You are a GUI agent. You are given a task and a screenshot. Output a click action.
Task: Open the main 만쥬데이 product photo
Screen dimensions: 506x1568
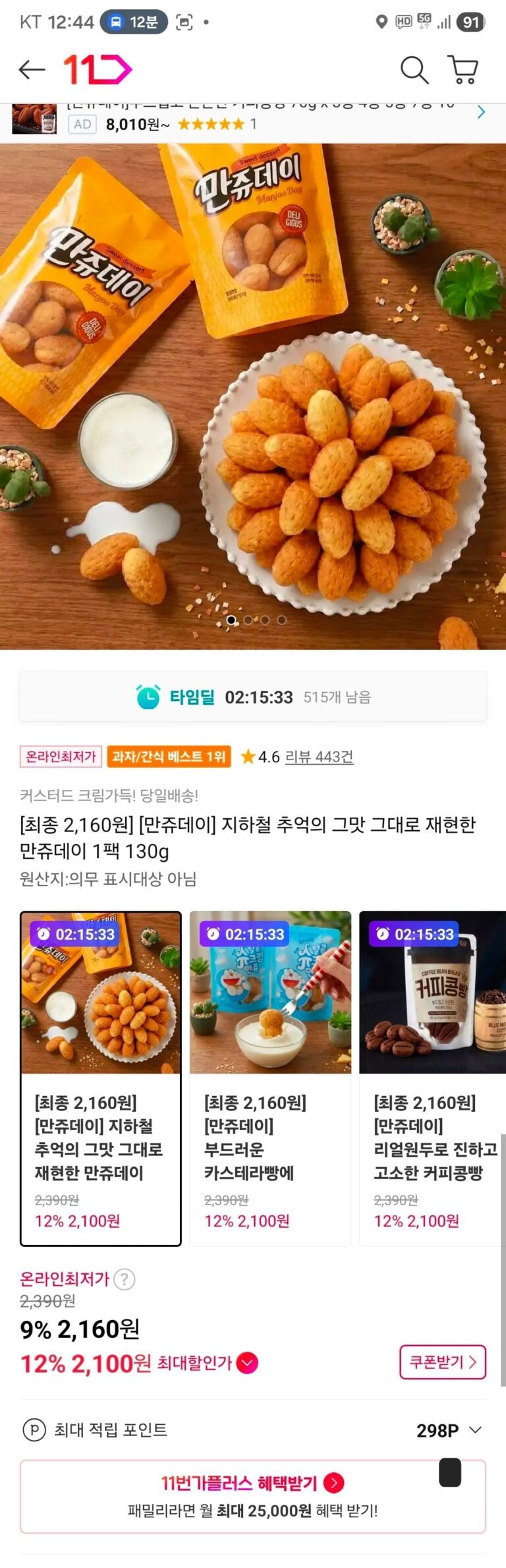(253, 396)
